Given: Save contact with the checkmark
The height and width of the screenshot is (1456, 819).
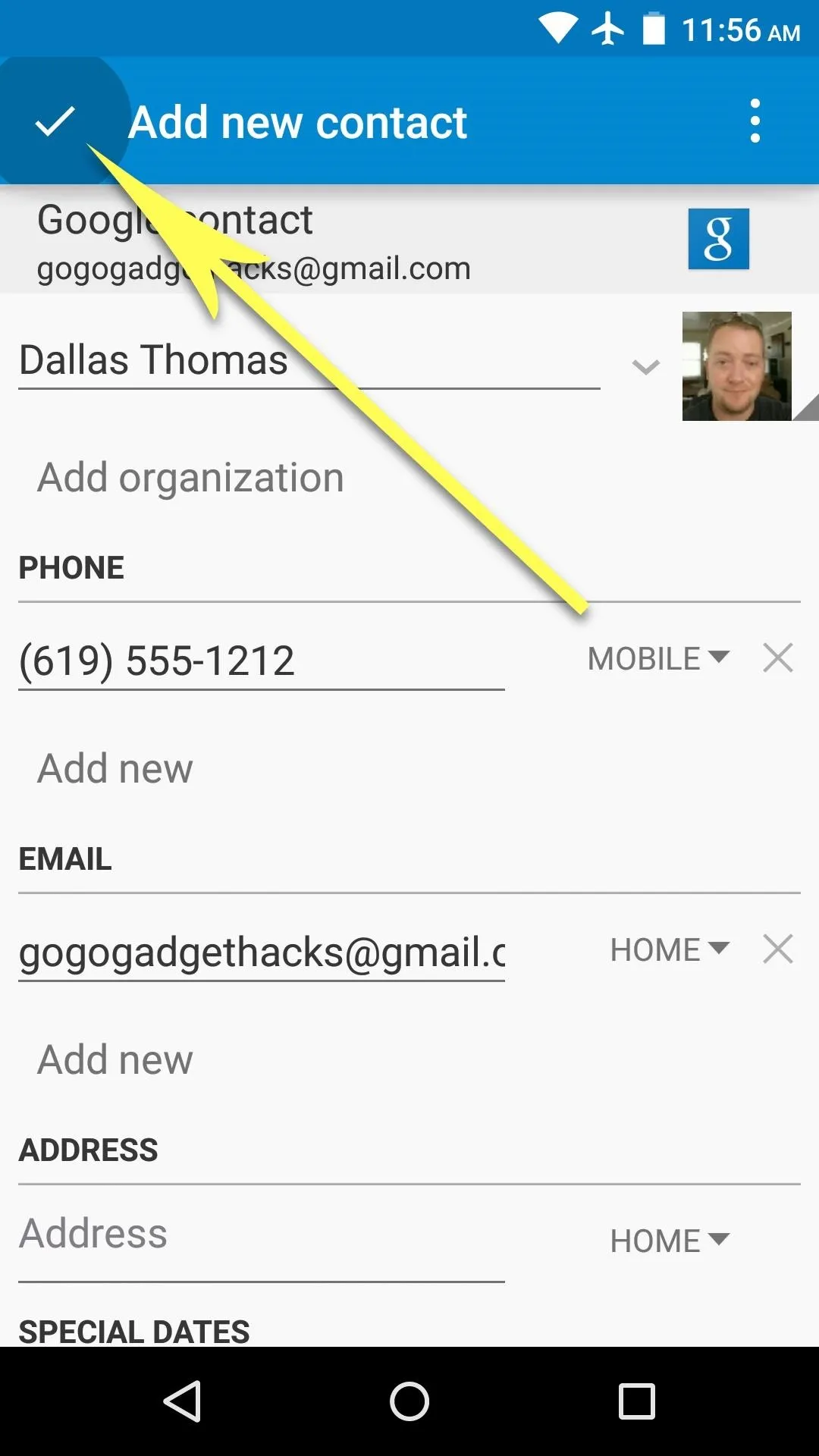Looking at the screenshot, I should pos(55,121).
